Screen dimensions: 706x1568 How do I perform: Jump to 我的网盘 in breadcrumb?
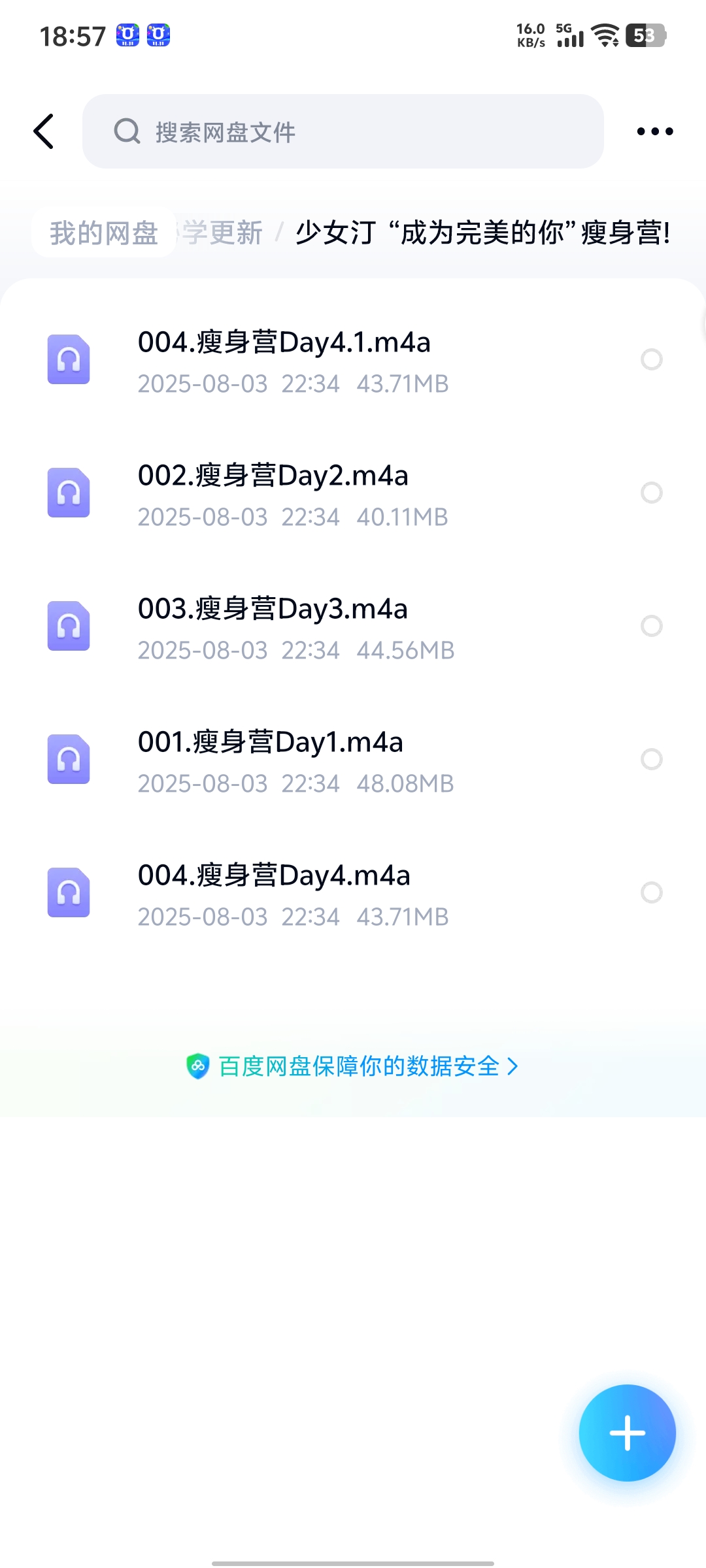[104, 233]
